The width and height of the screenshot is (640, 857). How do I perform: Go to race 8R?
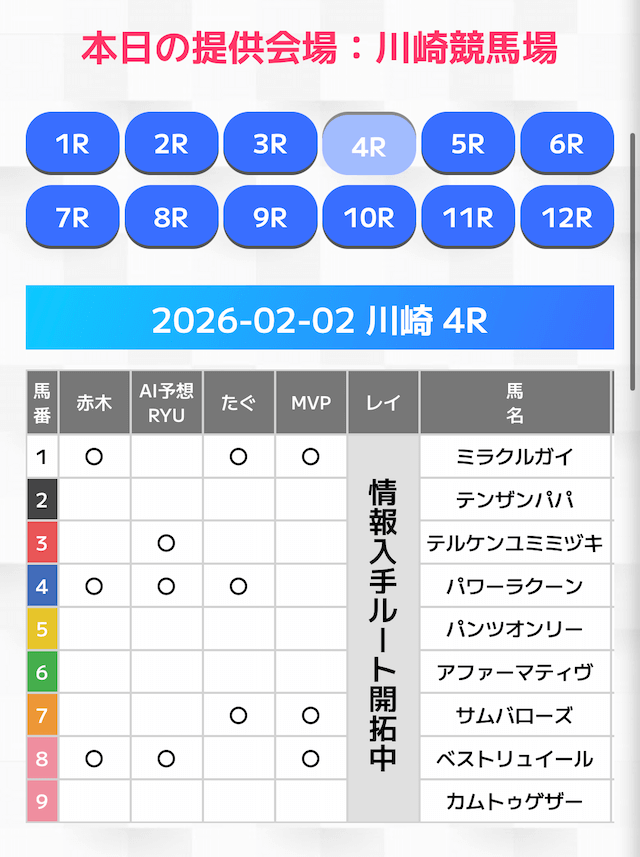[171, 217]
